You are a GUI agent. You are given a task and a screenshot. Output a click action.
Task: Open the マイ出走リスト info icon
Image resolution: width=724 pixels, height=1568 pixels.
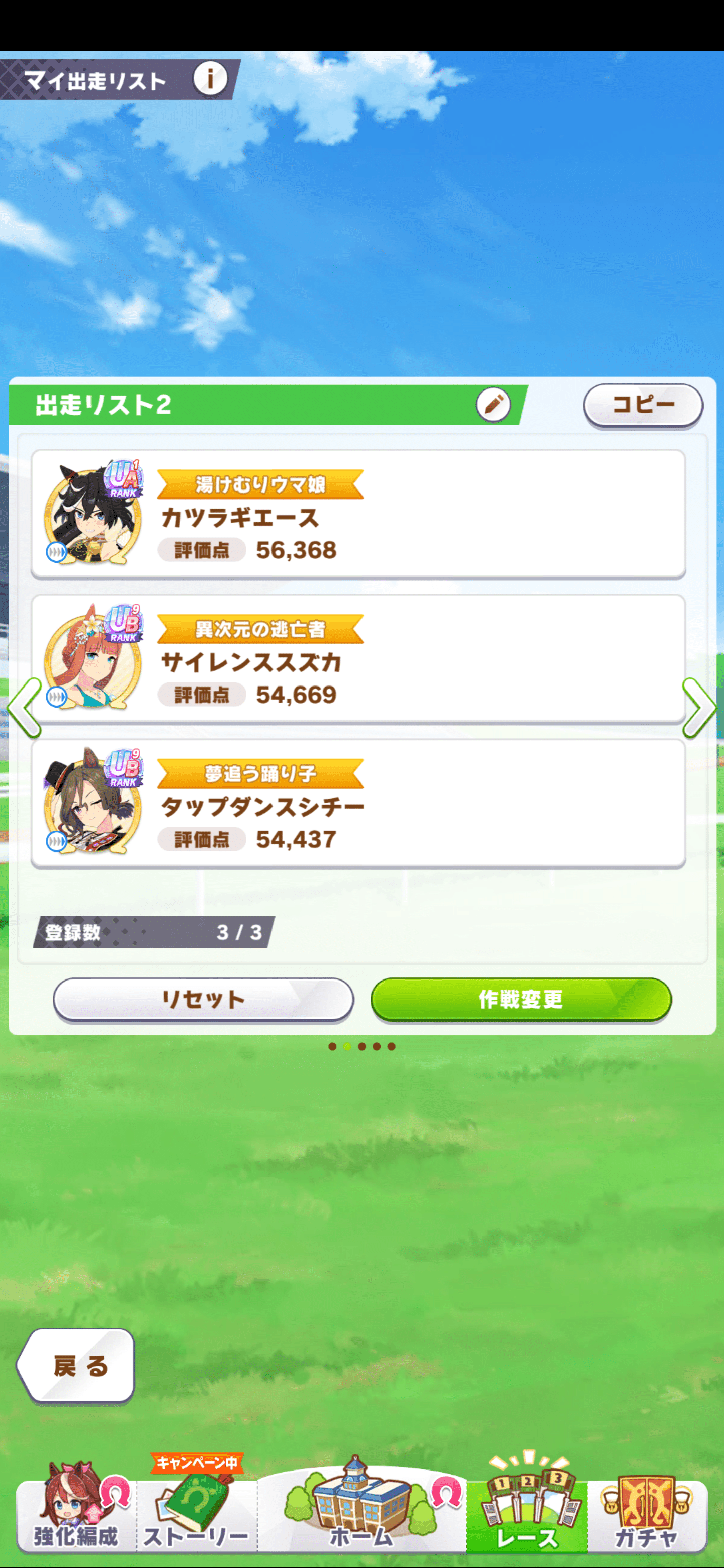tap(210, 78)
